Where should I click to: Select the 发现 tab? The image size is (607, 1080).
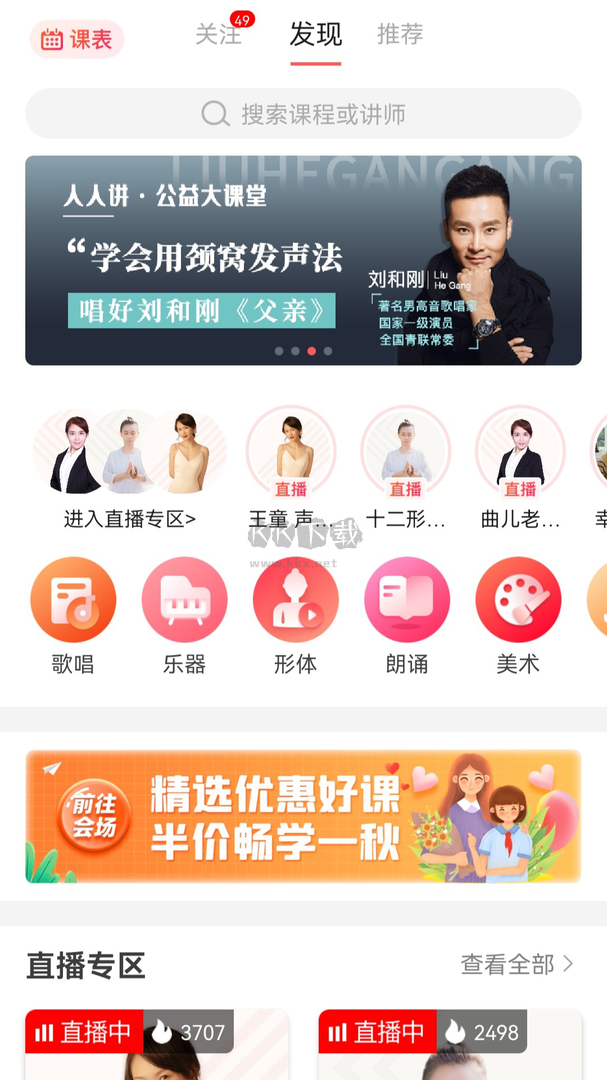(315, 34)
